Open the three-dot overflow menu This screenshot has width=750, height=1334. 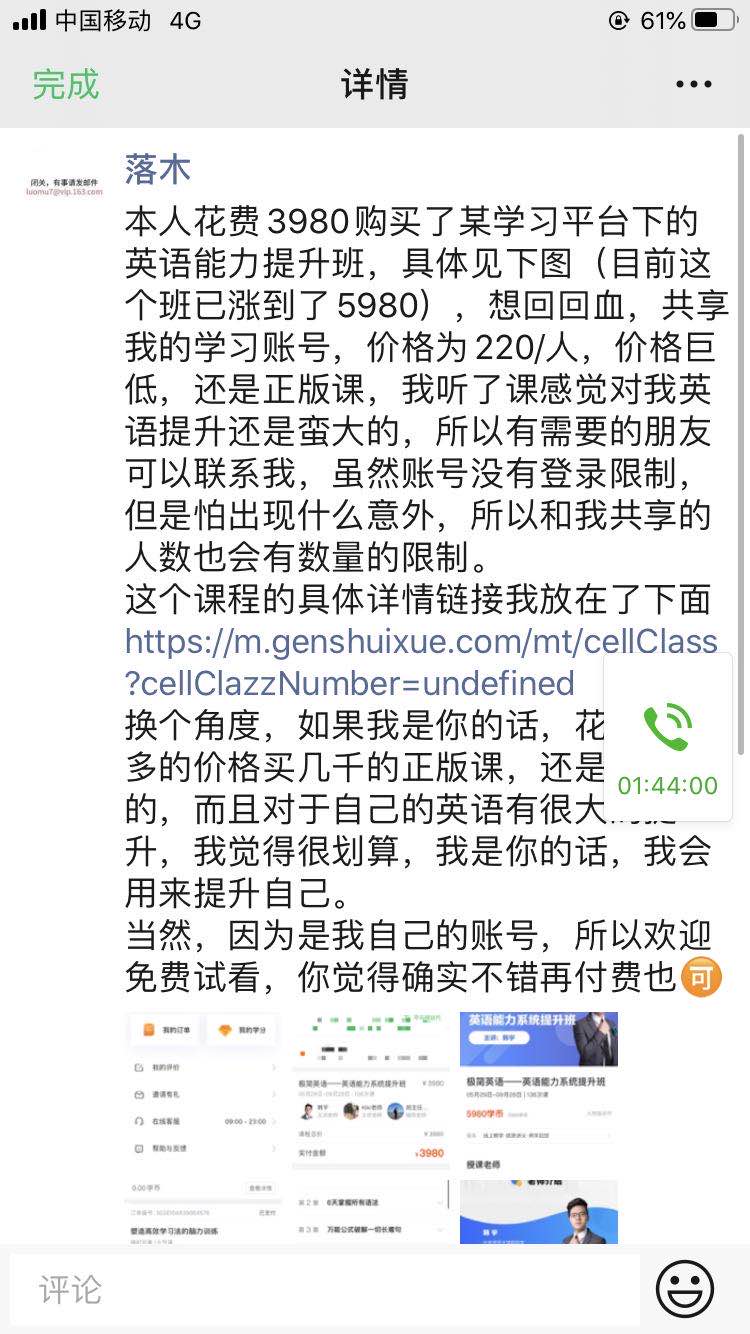(x=693, y=85)
